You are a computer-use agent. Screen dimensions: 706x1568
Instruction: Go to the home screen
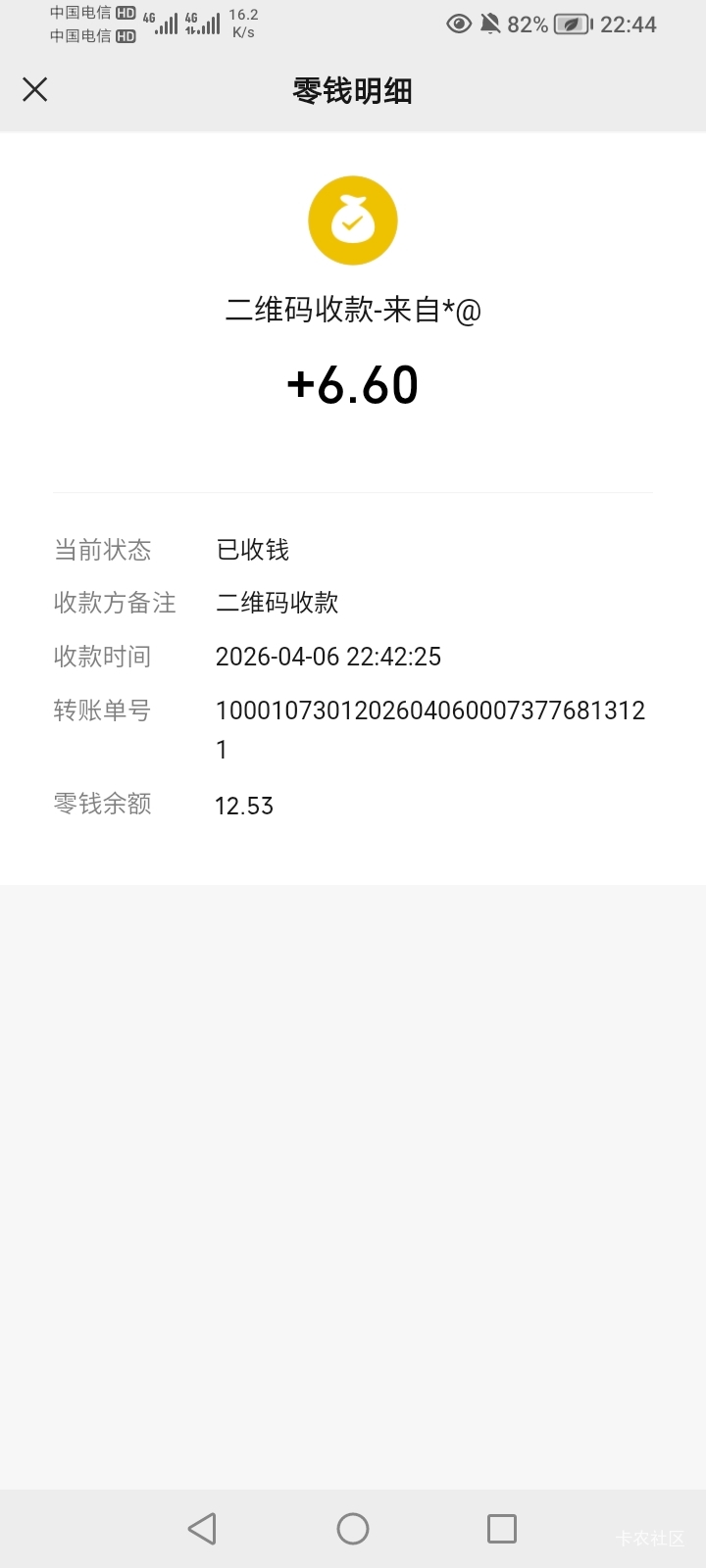pyautogui.click(x=353, y=1529)
